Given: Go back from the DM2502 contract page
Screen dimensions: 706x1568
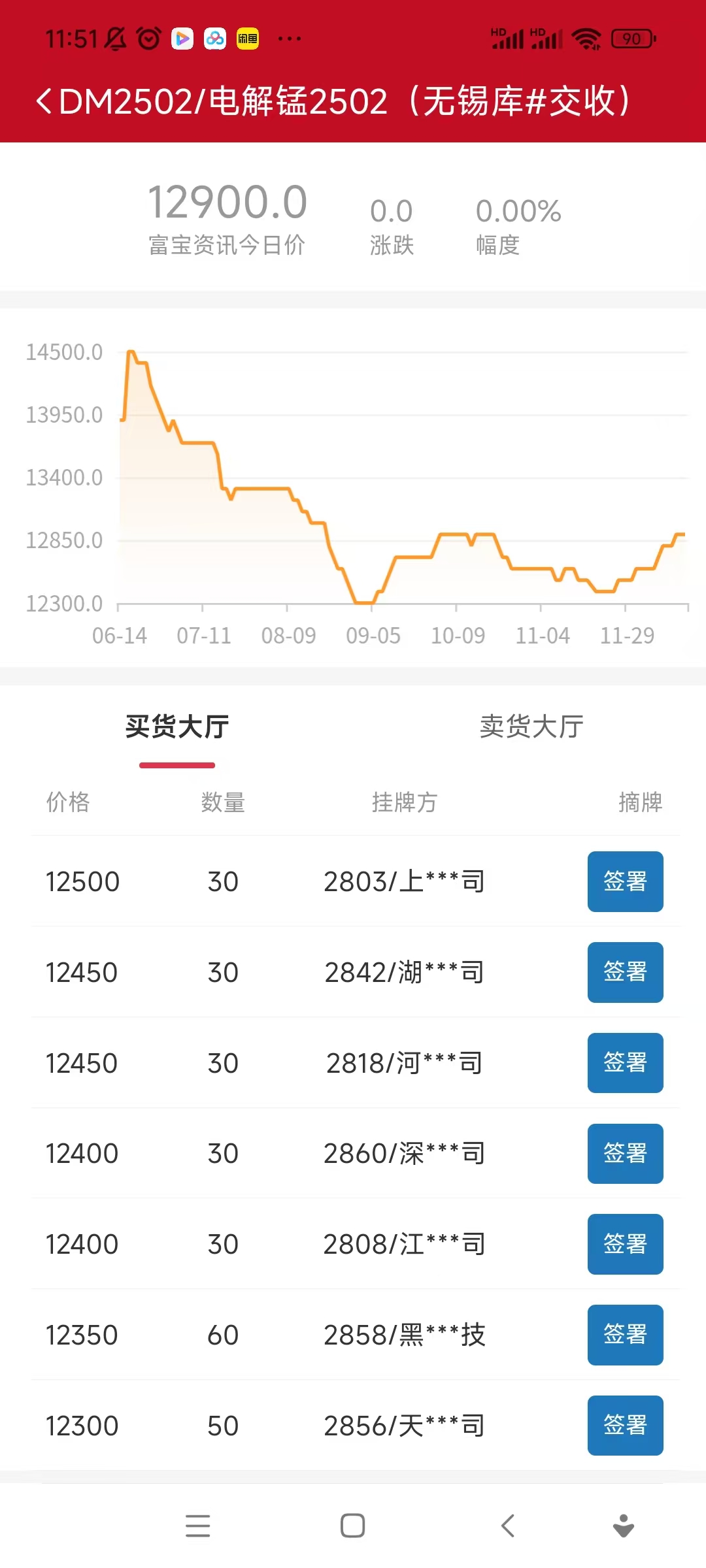Looking at the screenshot, I should (44, 101).
